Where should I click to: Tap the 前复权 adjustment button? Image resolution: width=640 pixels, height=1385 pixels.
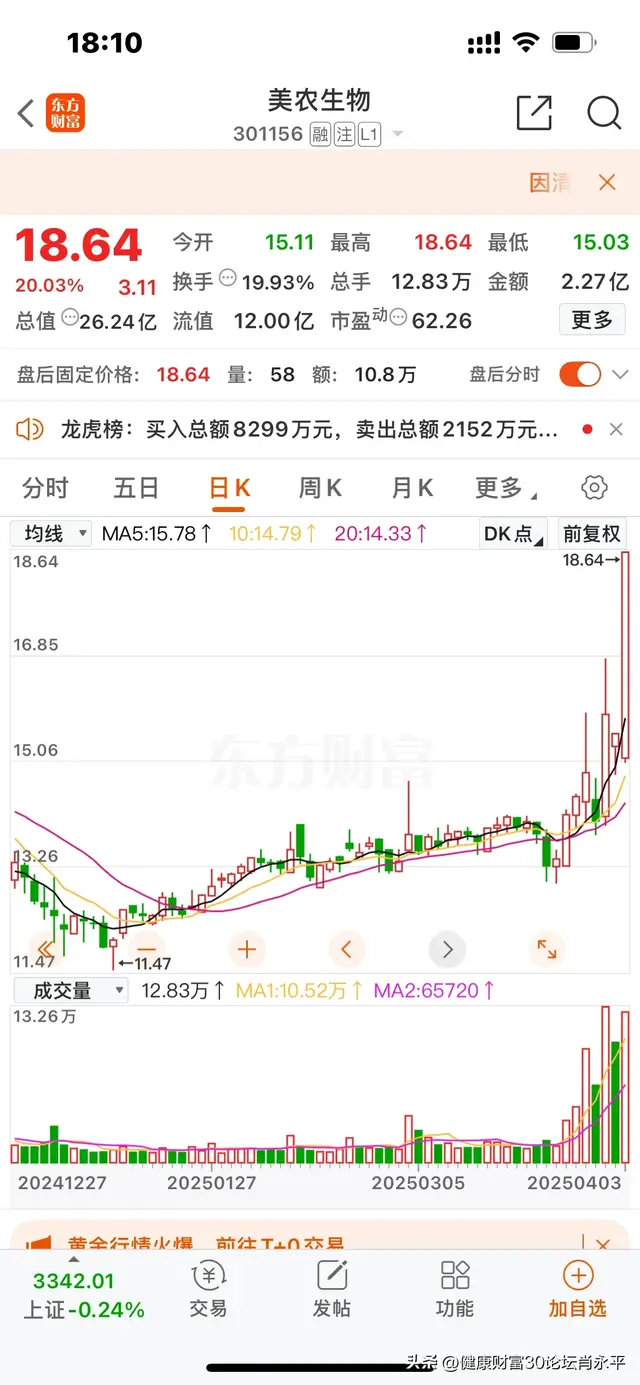591,534
